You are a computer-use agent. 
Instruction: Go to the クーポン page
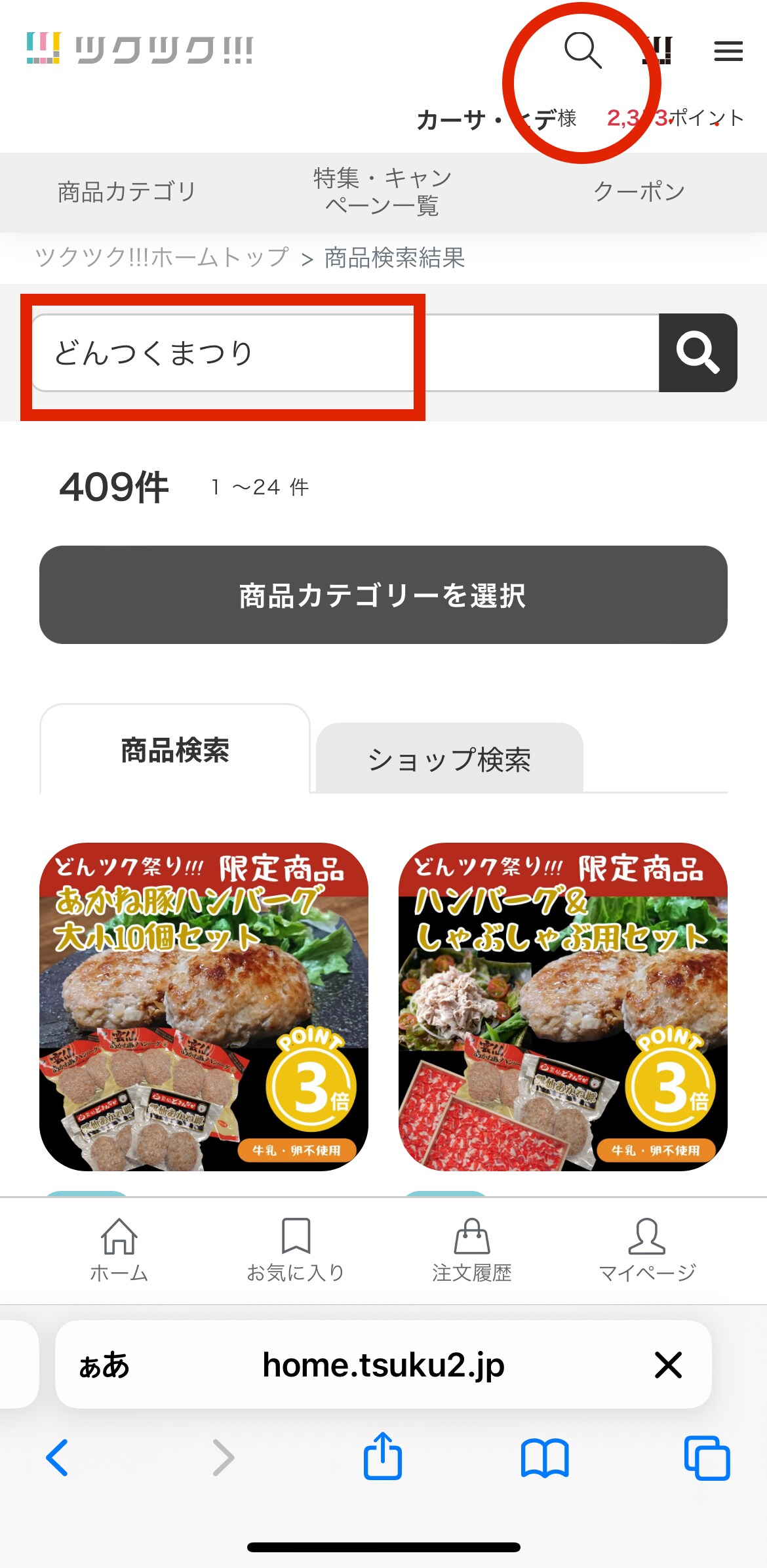click(639, 192)
